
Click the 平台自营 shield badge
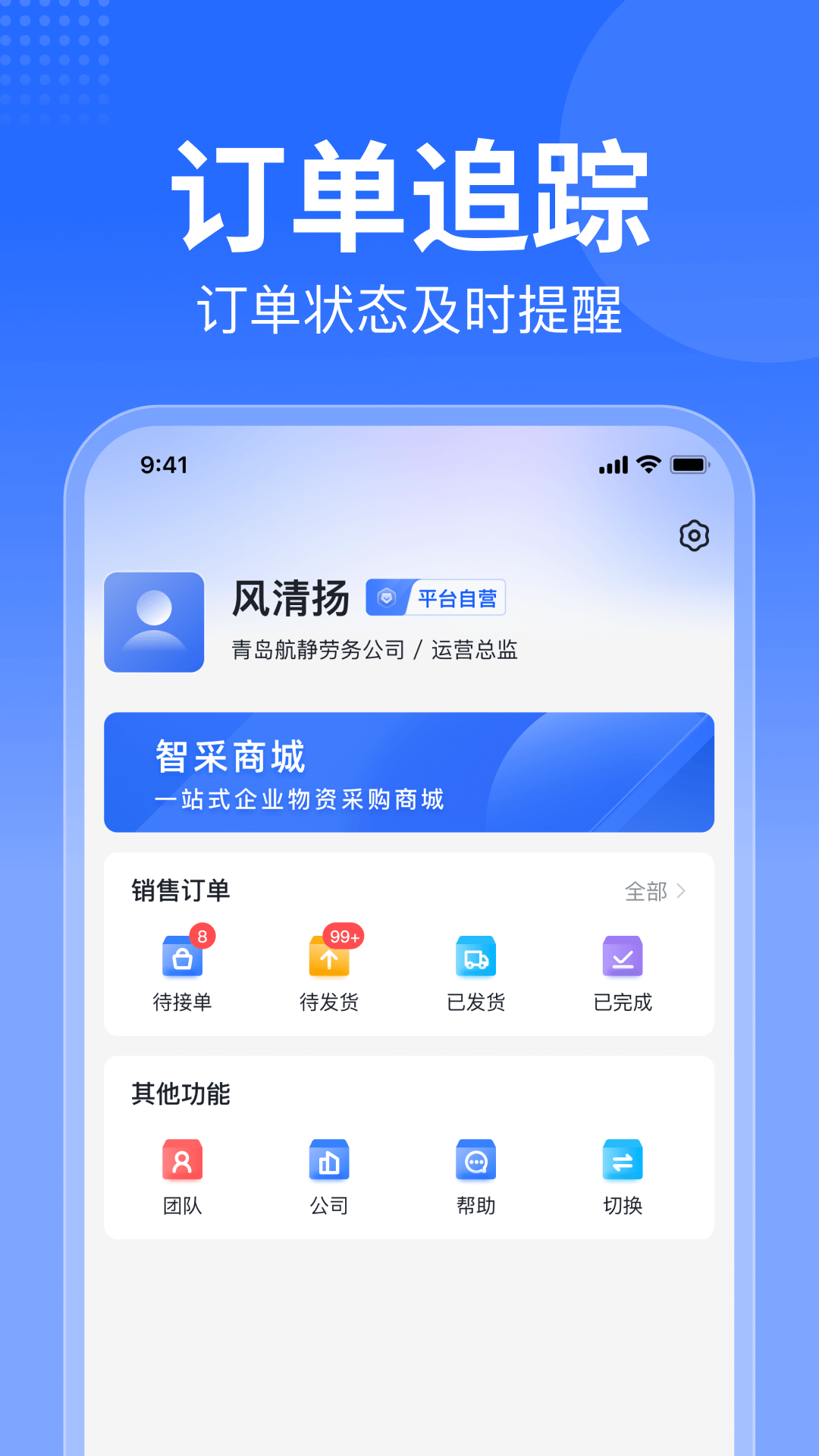pyautogui.click(x=436, y=598)
